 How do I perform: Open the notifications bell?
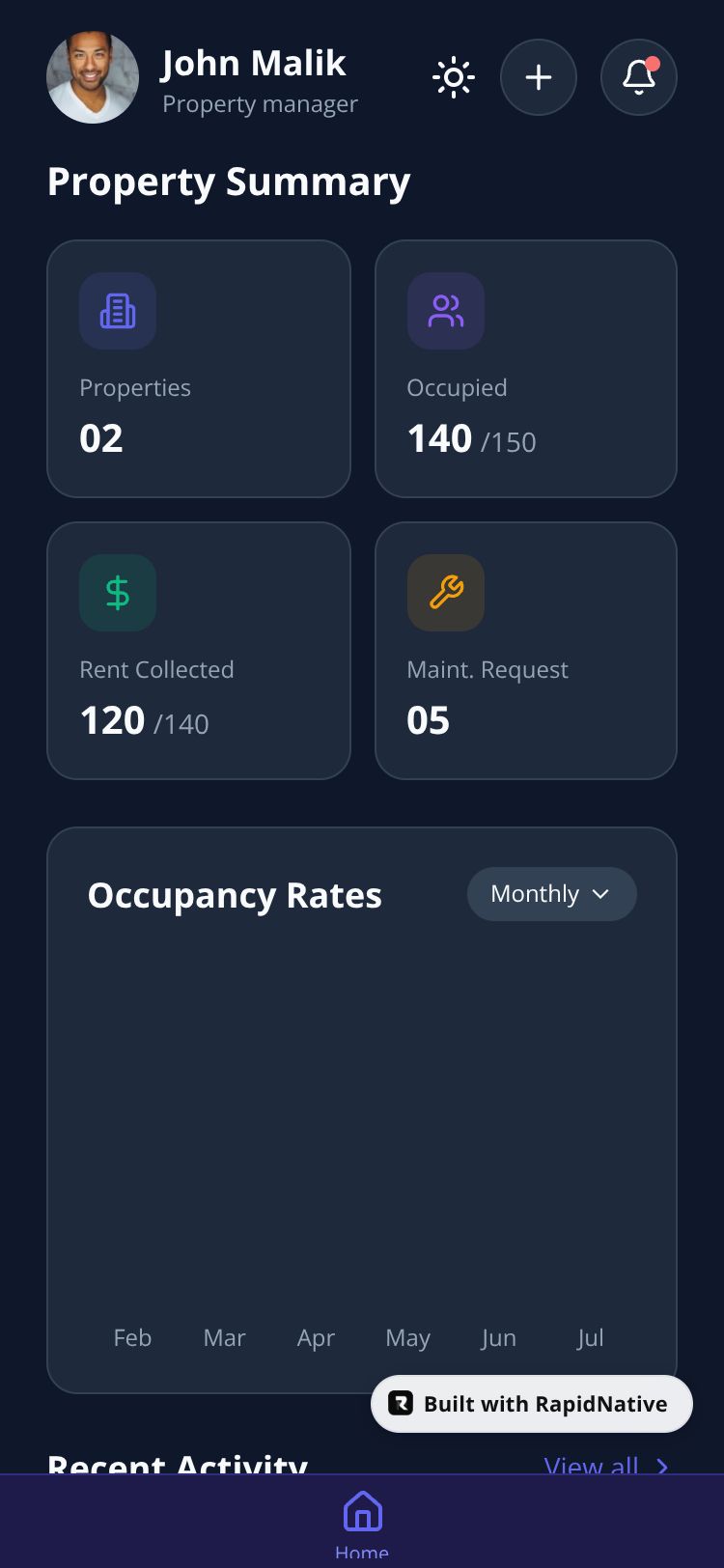(x=638, y=77)
